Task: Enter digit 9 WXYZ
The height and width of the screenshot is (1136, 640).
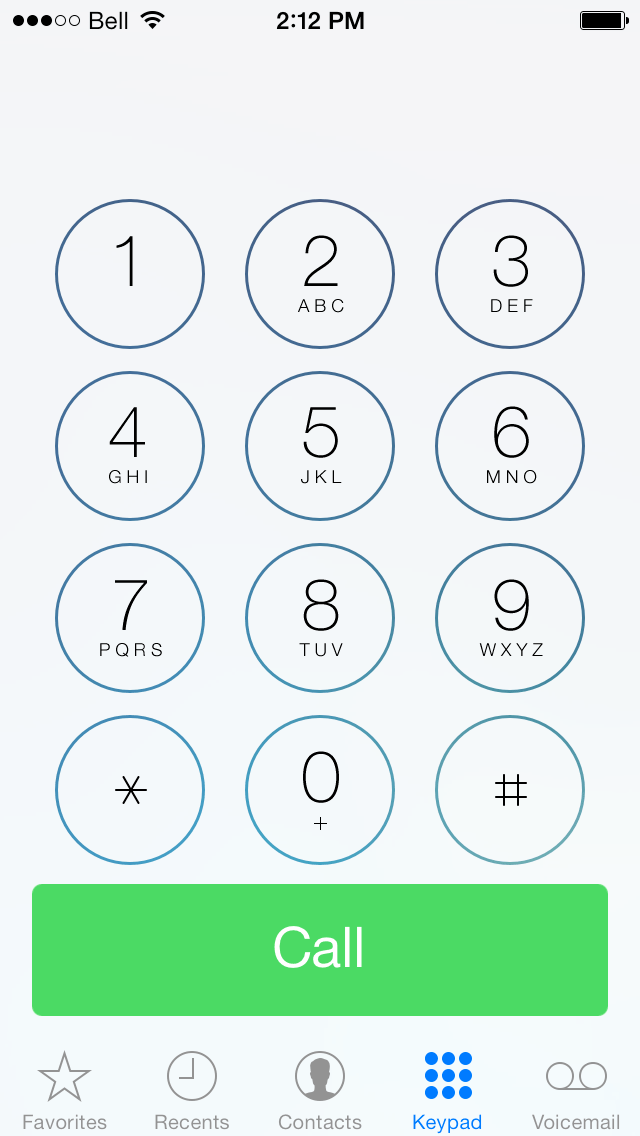Action: pos(510,618)
